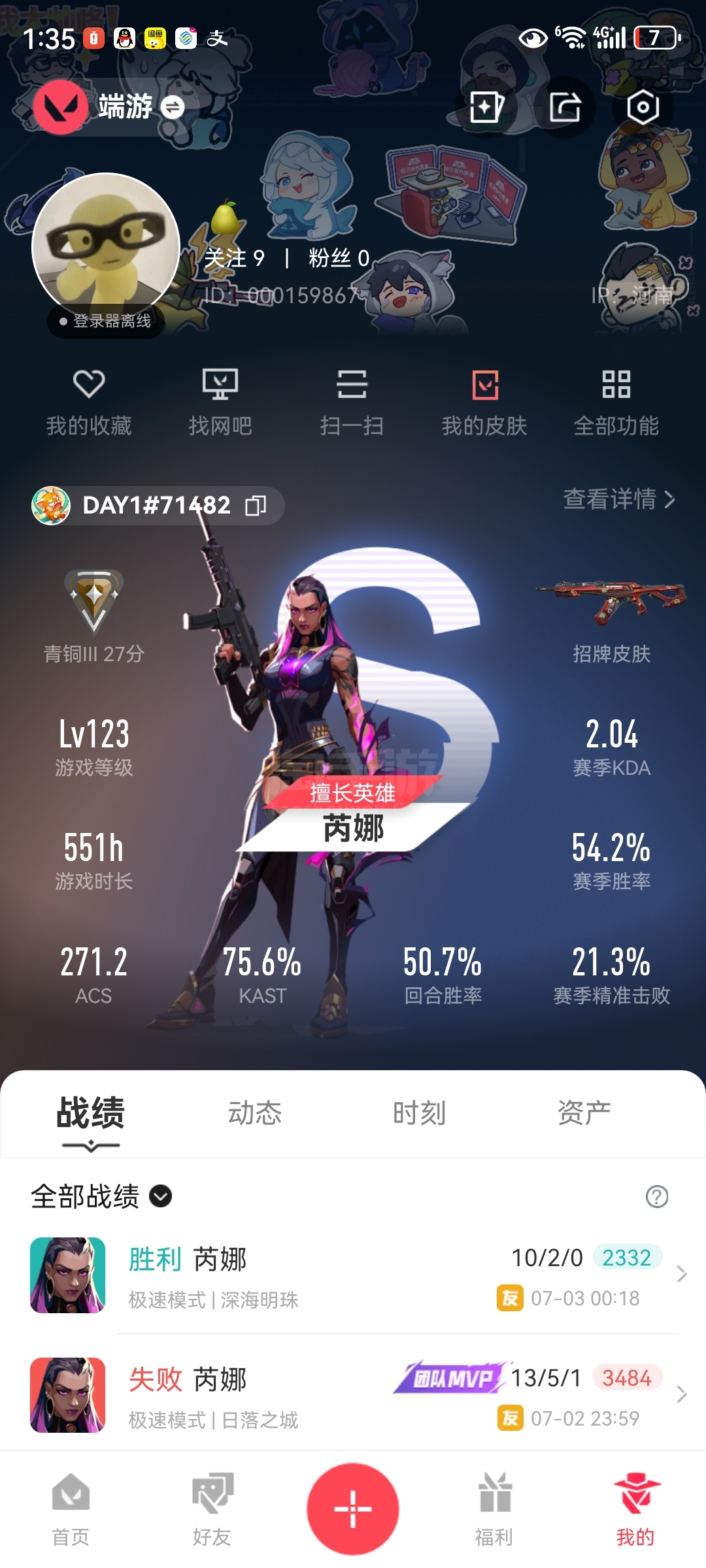706x1568 pixels.
Task: Switch to the 时刻 tab
Action: [420, 1113]
